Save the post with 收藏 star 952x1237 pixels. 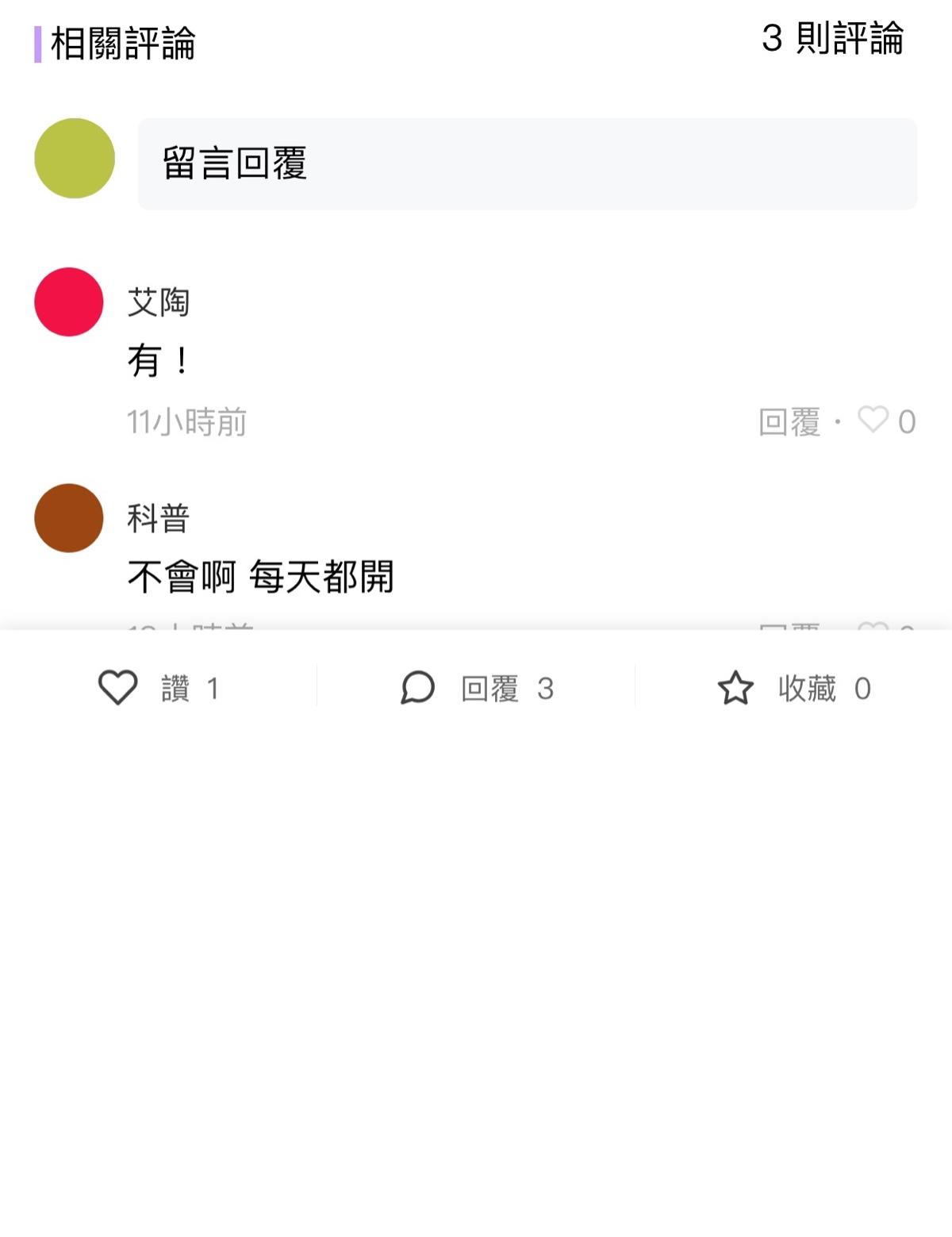[793, 688]
